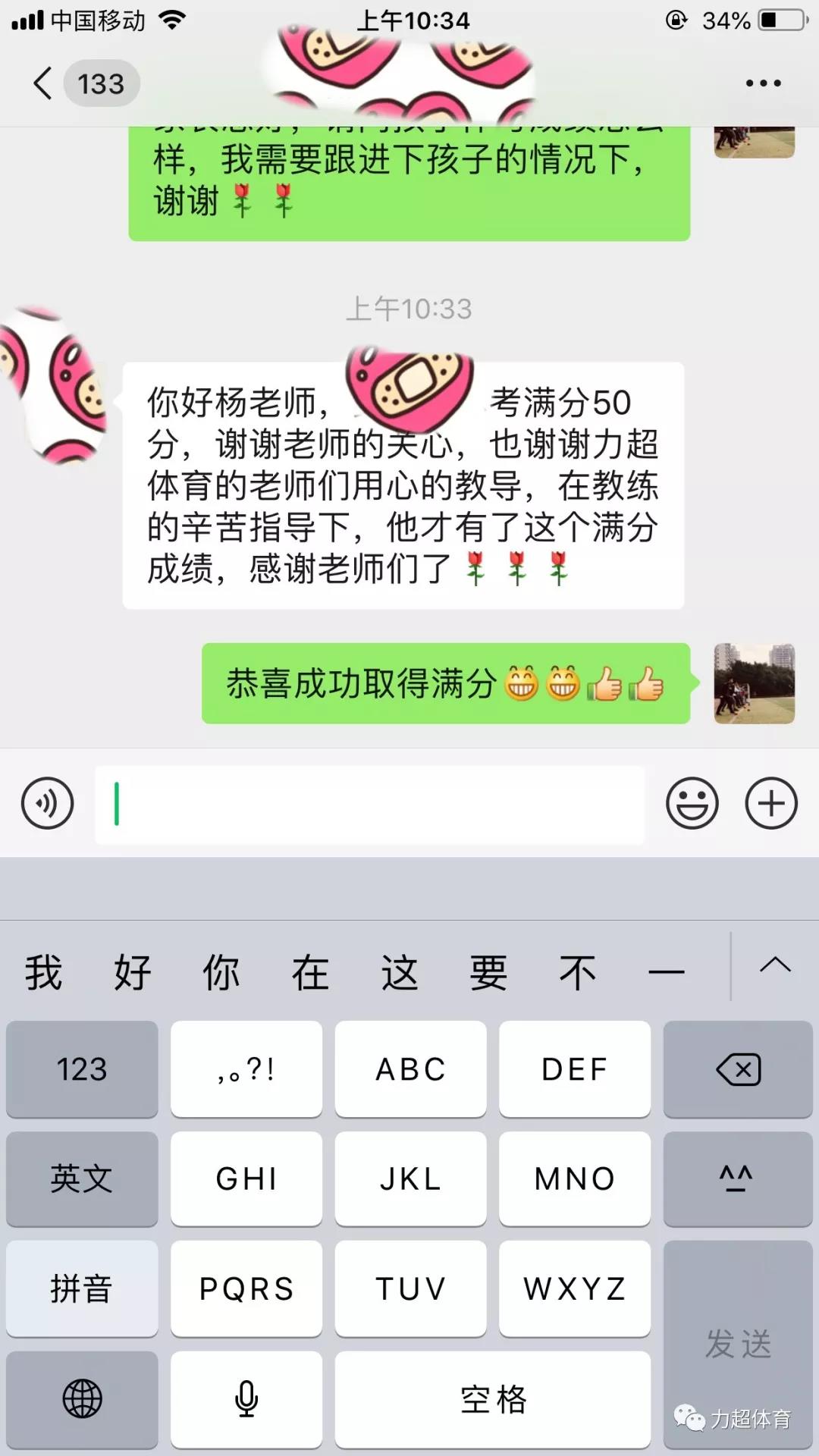Switch to voice message input
The image size is (819, 1456).
tap(47, 803)
